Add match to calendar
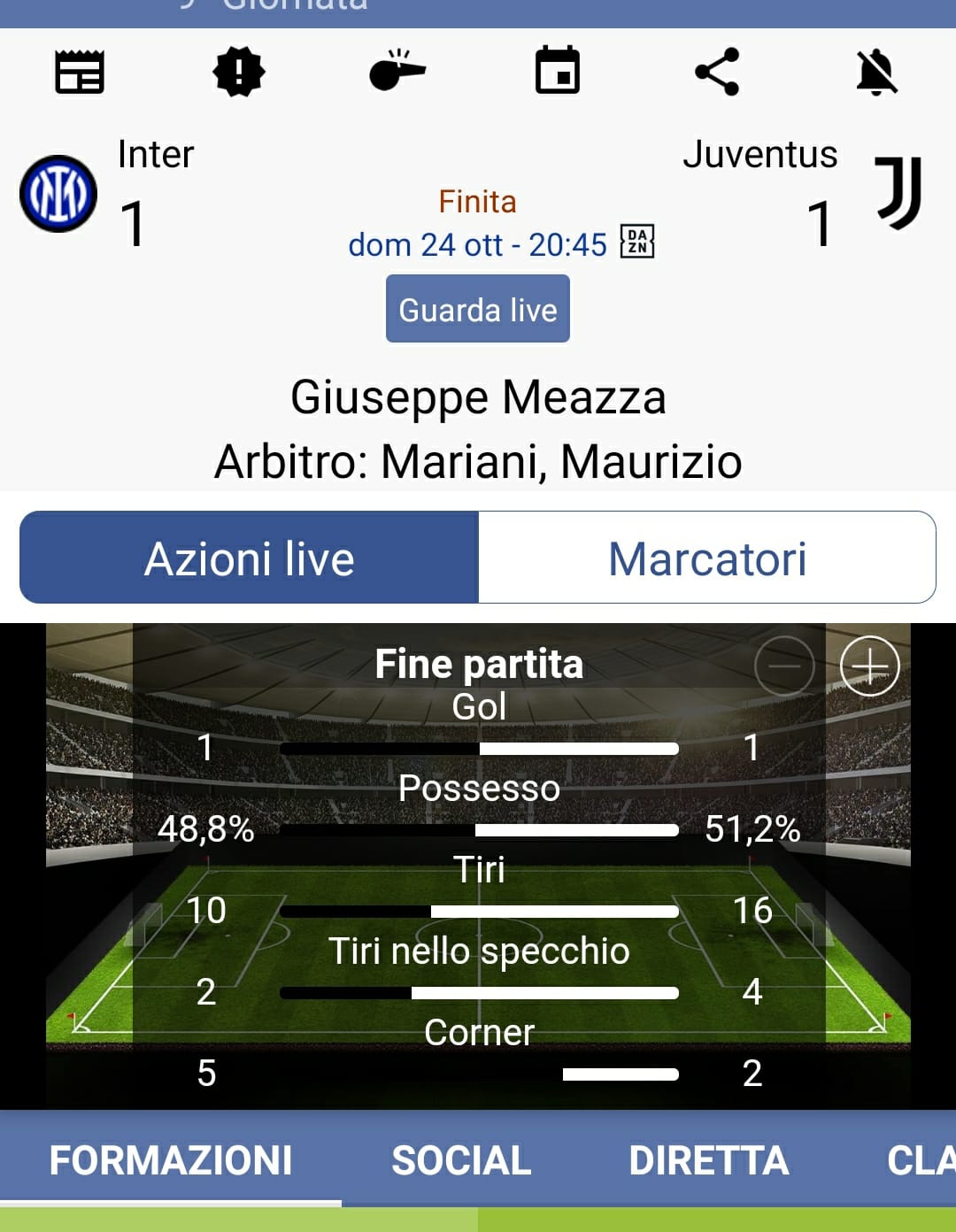Viewport: 956px width, 1232px height. pos(558,71)
